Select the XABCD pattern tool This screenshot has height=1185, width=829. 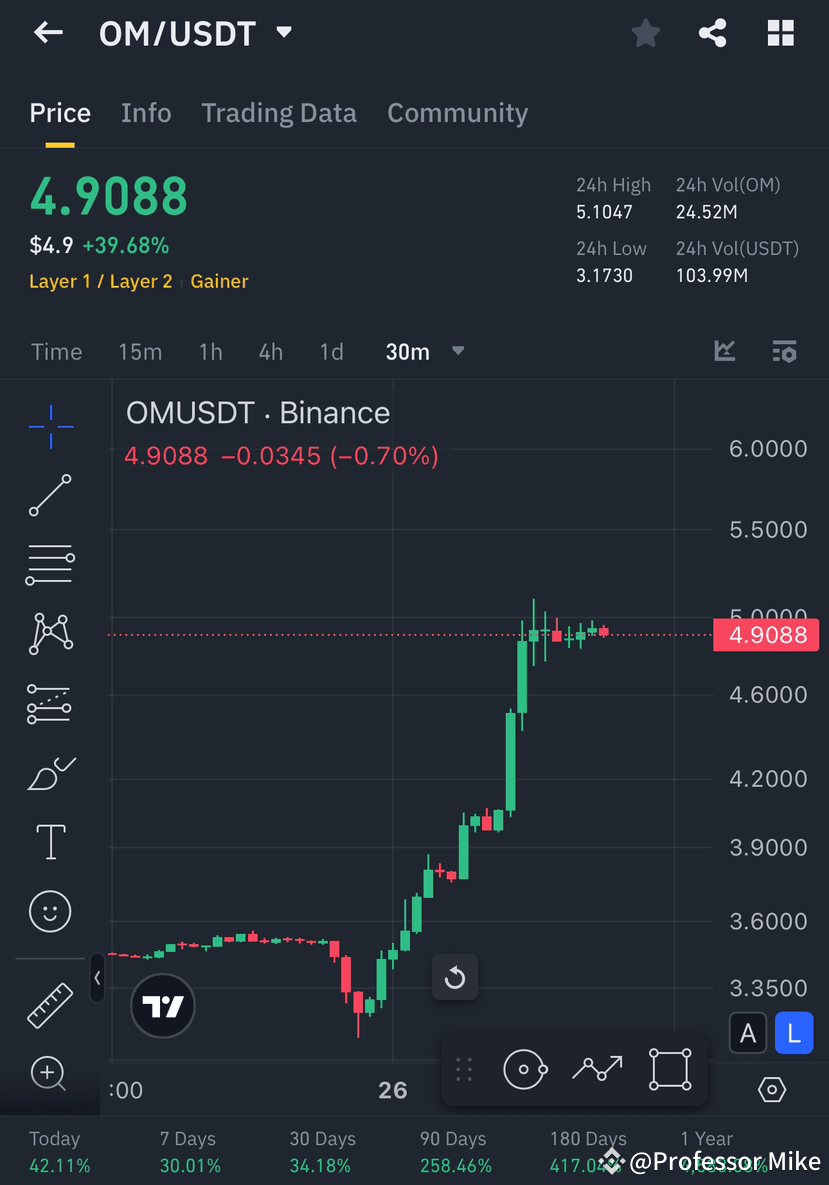tap(50, 634)
